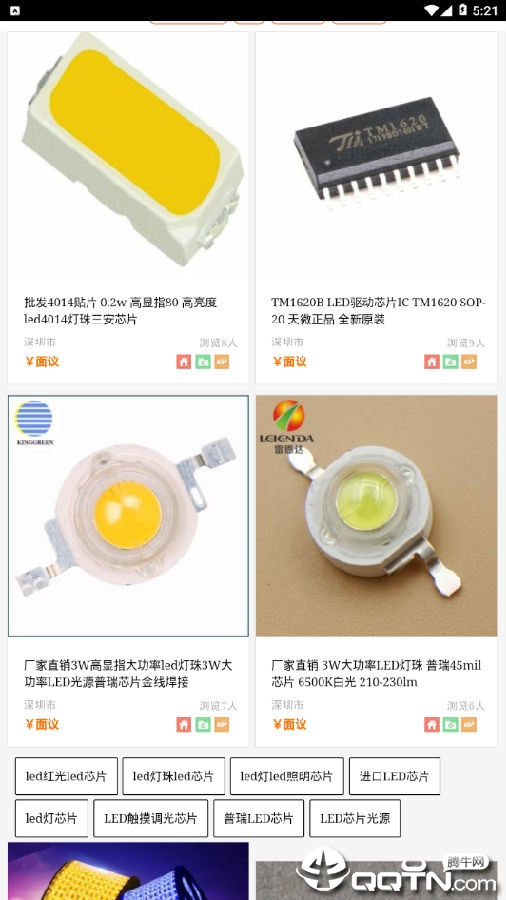Image resolution: width=506 pixels, height=900 pixels.
Task: Tap the red home icon under 3W高显指 listing
Action: [x=184, y=724]
